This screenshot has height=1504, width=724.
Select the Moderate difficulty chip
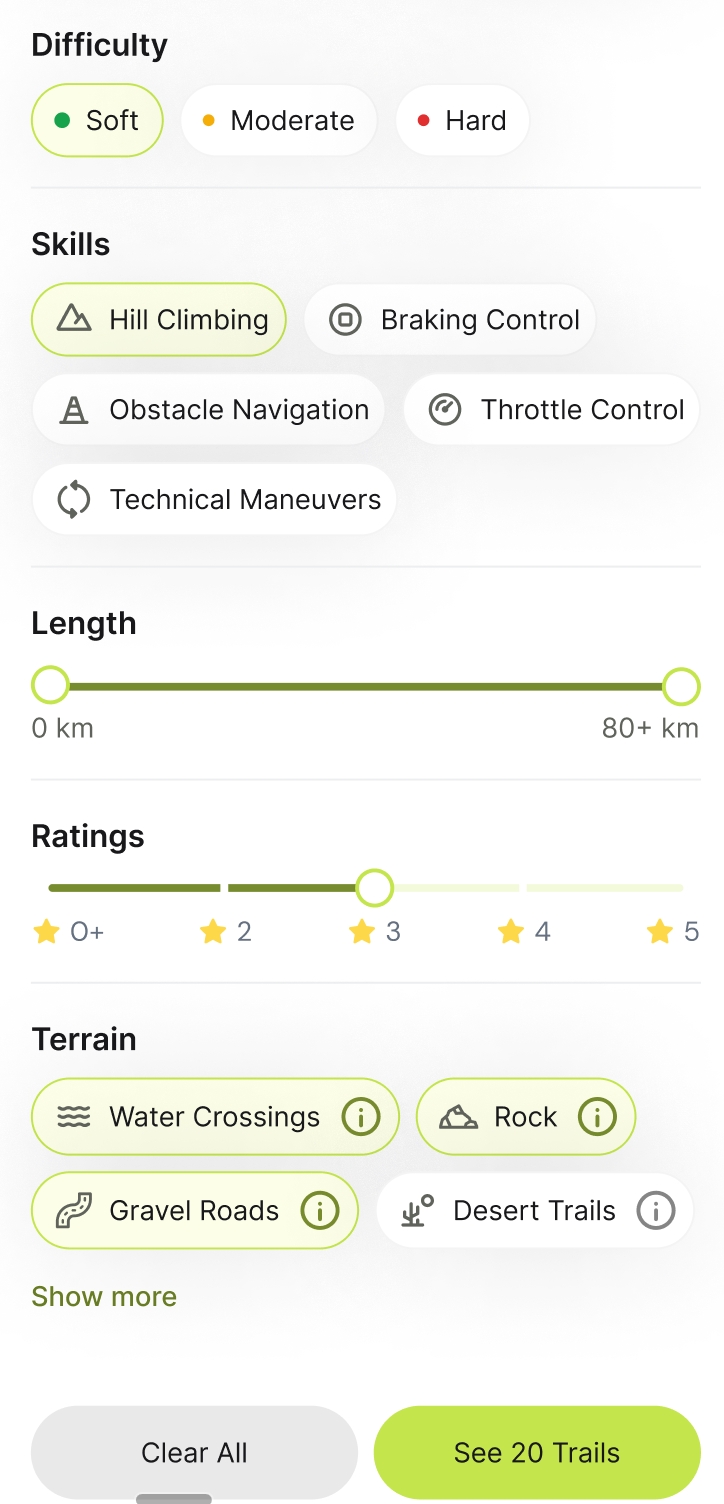click(x=278, y=121)
